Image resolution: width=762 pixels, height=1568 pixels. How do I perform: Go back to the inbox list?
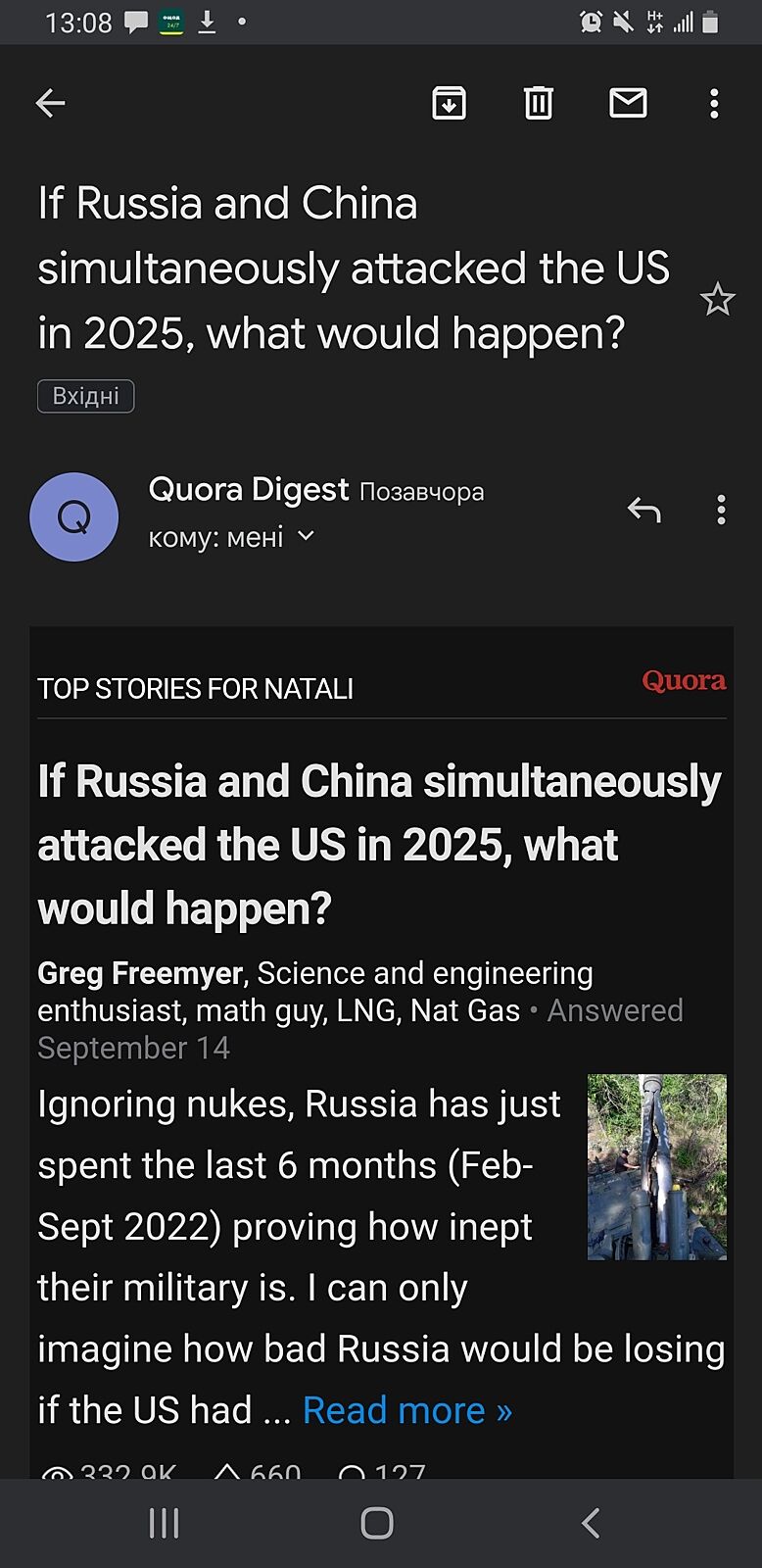pyautogui.click(x=50, y=103)
